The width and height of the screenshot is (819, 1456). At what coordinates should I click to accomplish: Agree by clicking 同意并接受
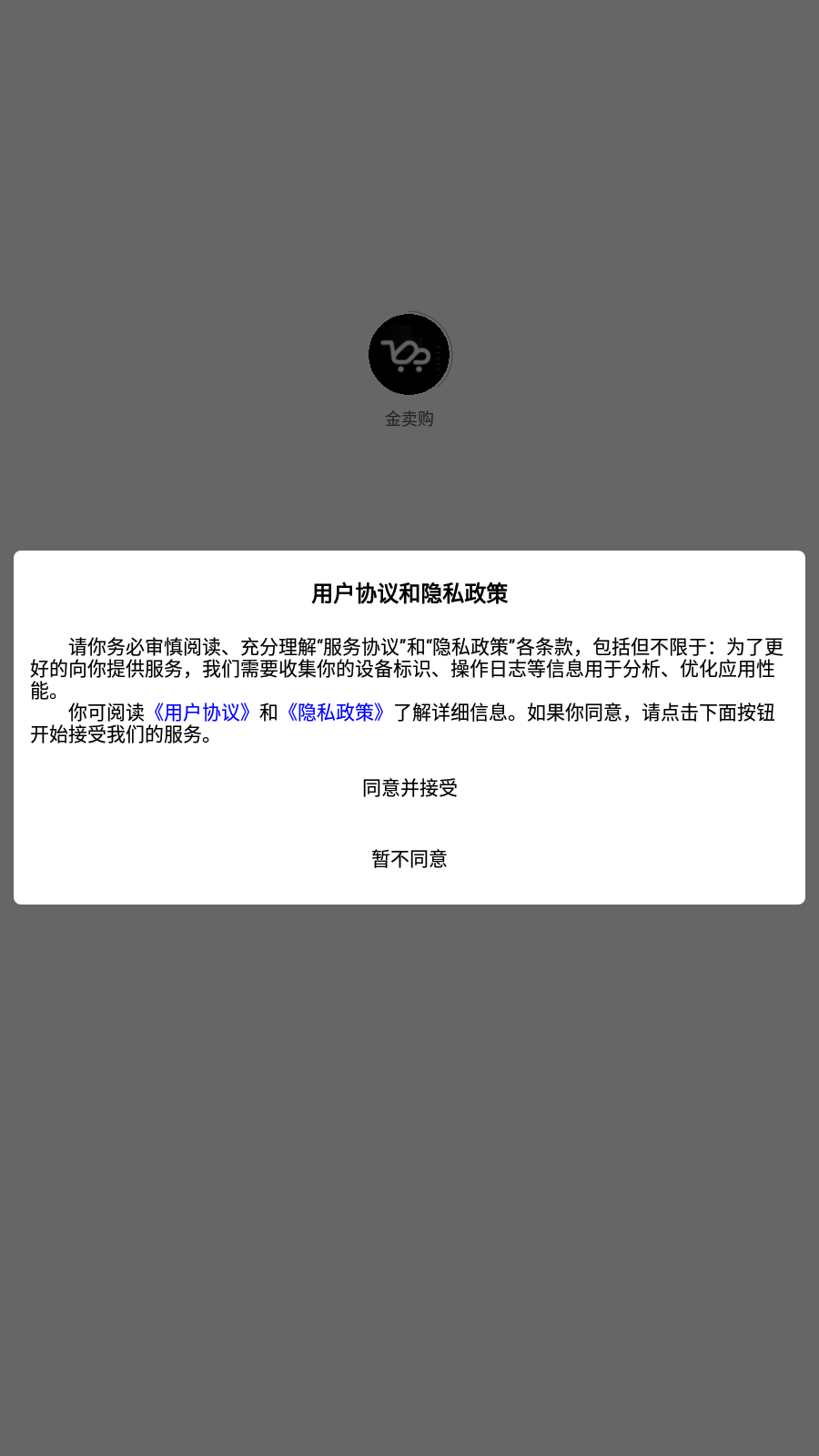tap(409, 789)
